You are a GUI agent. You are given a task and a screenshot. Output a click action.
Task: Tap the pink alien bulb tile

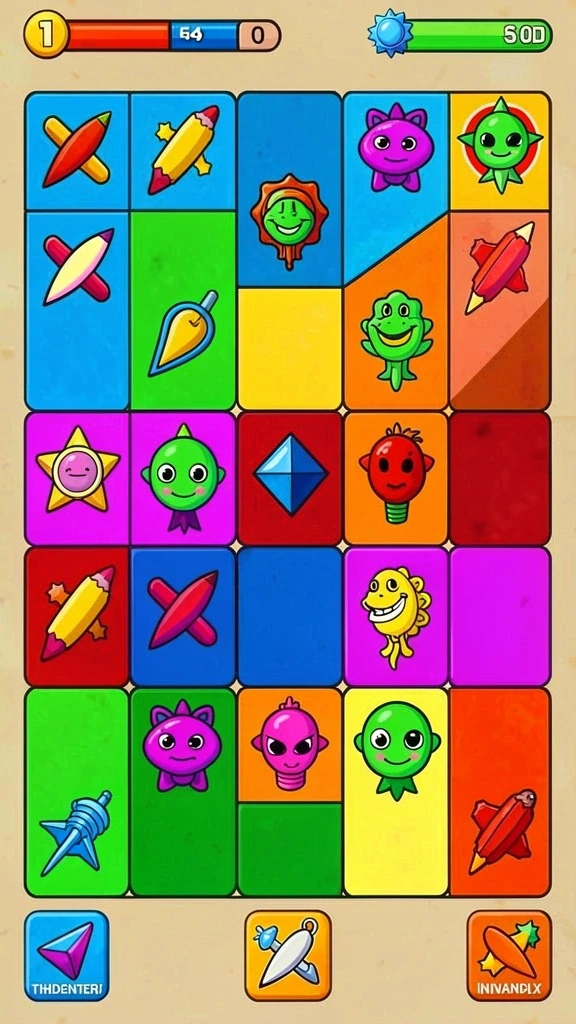point(290,744)
